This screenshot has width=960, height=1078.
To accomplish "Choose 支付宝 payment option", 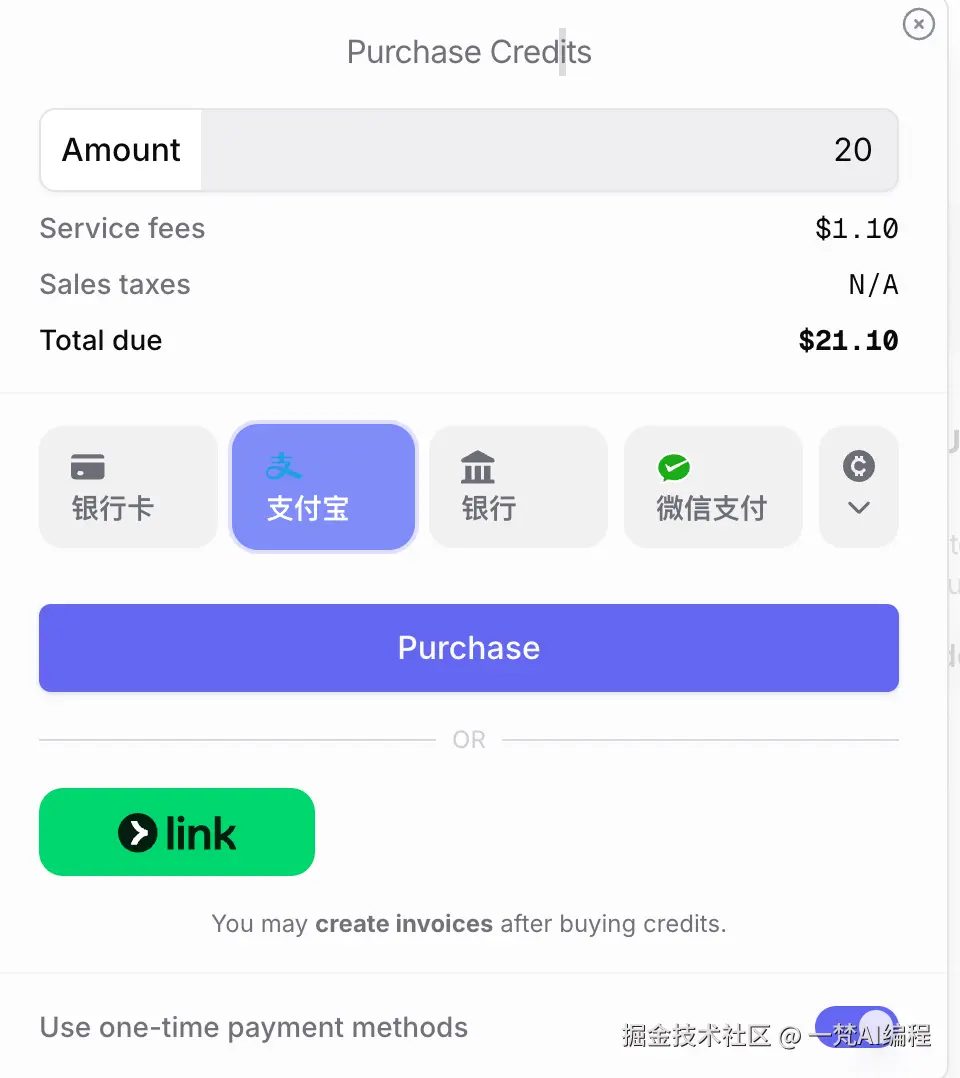I will pos(323,487).
